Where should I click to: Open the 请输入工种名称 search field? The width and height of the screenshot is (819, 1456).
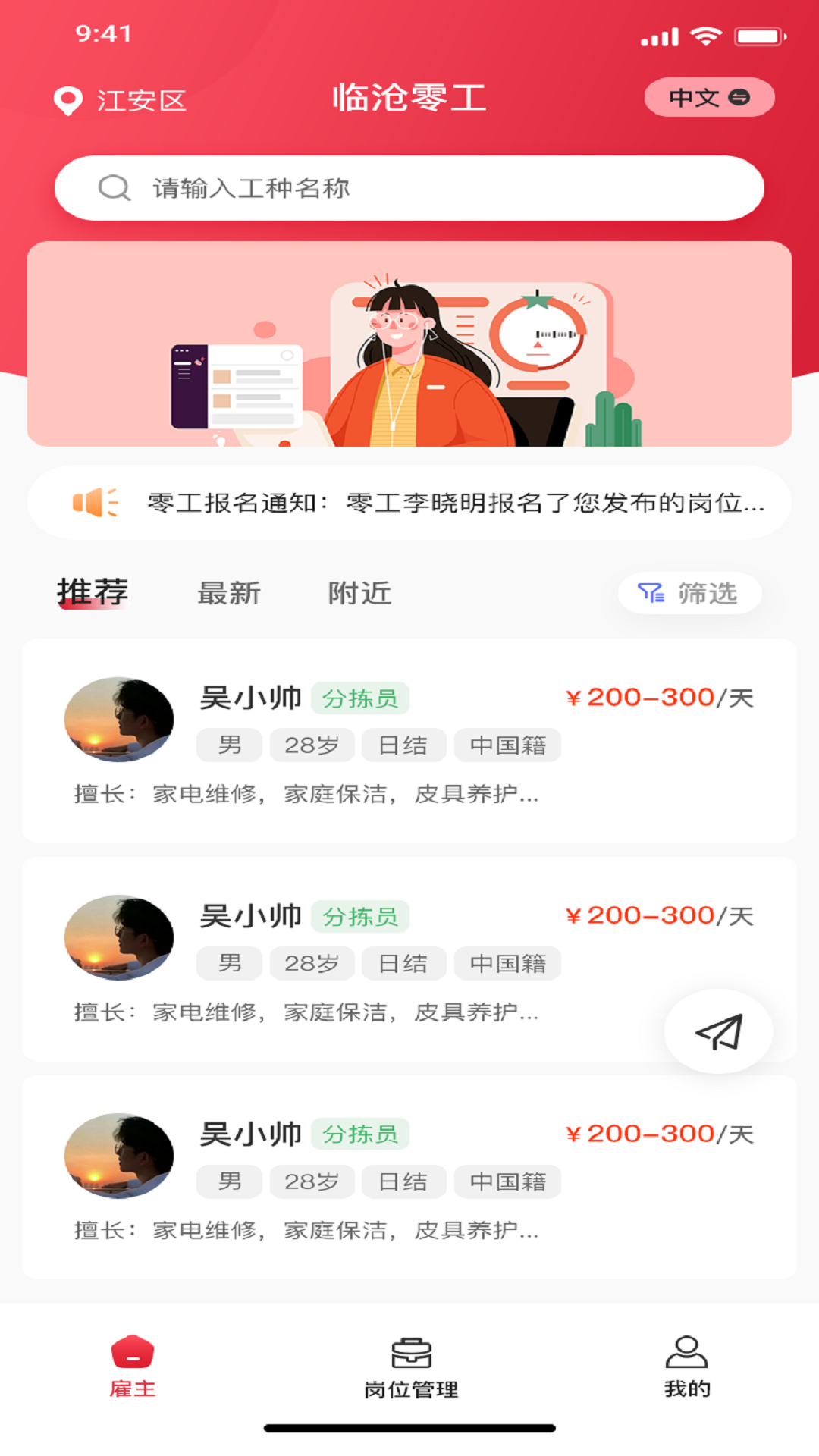409,188
